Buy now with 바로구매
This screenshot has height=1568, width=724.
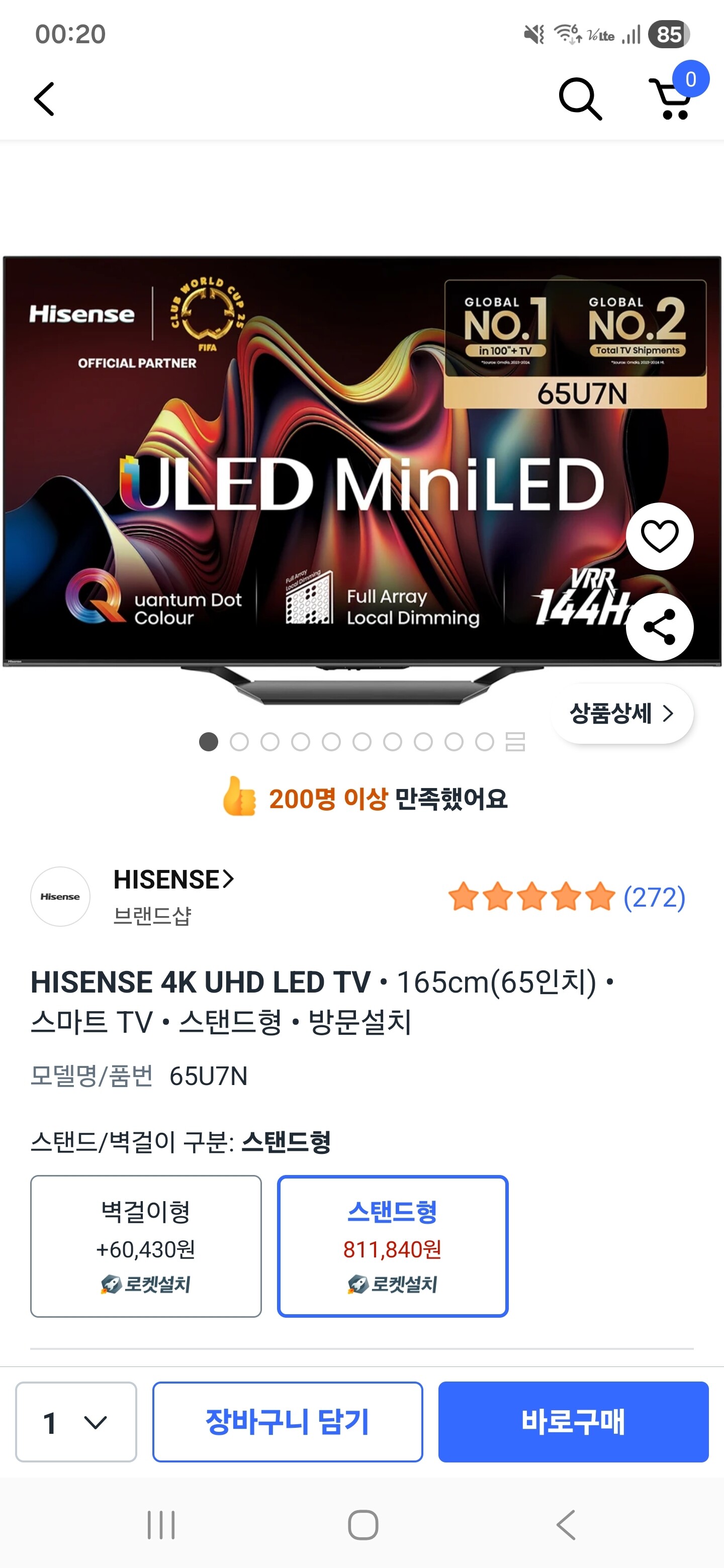click(x=573, y=1422)
